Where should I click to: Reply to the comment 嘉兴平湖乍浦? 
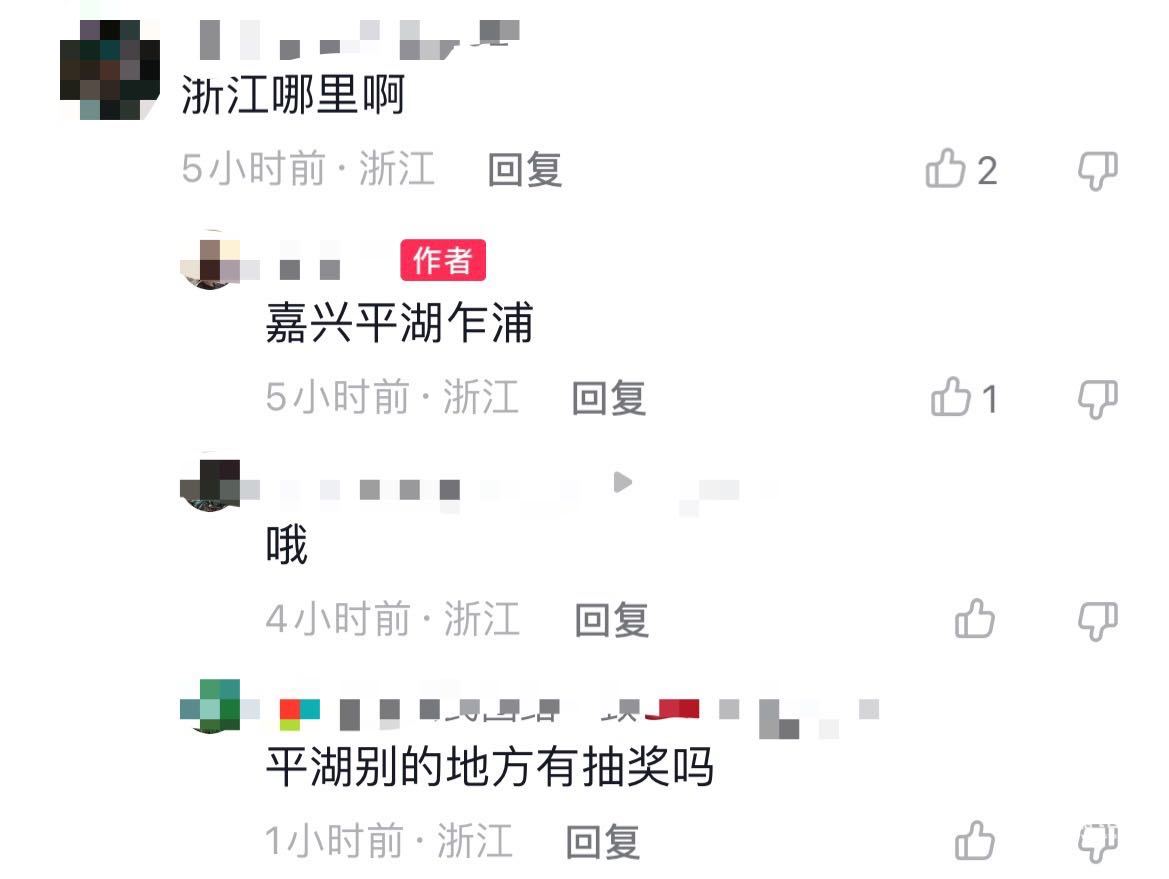pos(609,398)
